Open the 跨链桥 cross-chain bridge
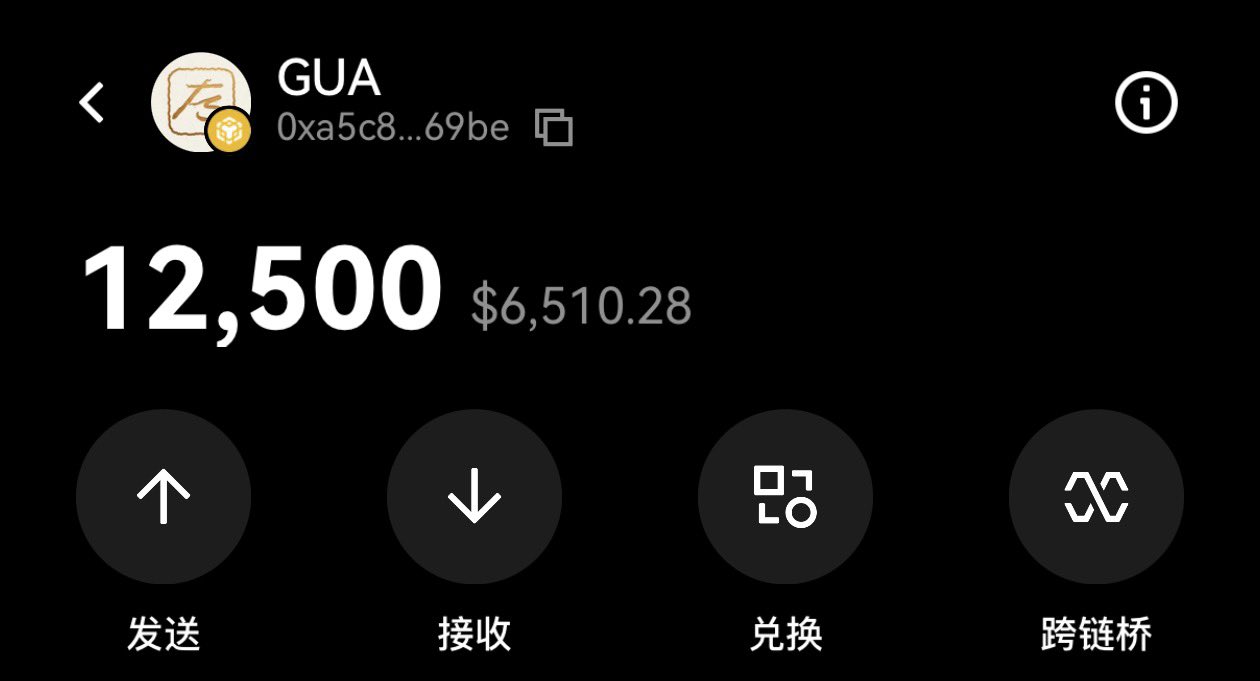This screenshot has width=1260, height=681. [x=1096, y=497]
